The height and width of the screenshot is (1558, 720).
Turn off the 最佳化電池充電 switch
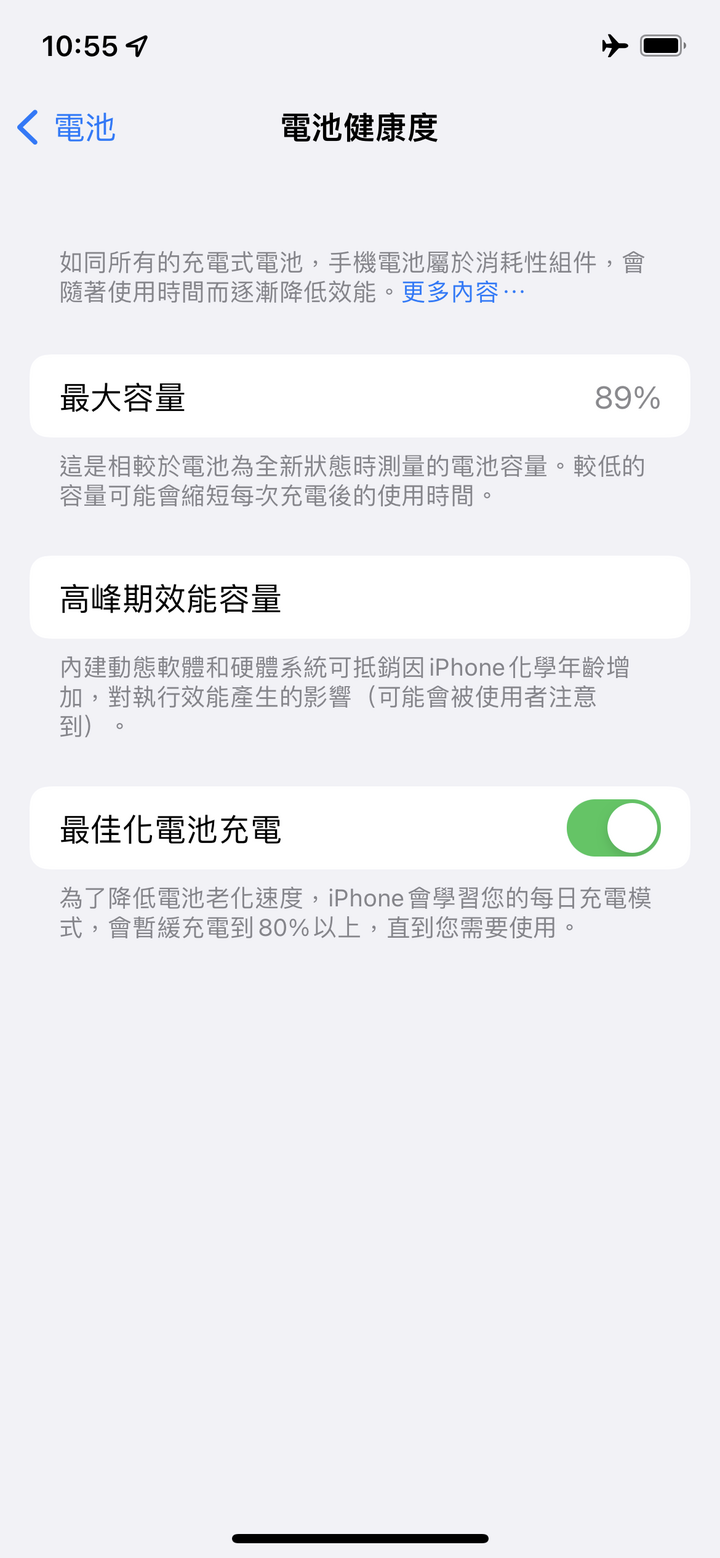click(x=613, y=828)
